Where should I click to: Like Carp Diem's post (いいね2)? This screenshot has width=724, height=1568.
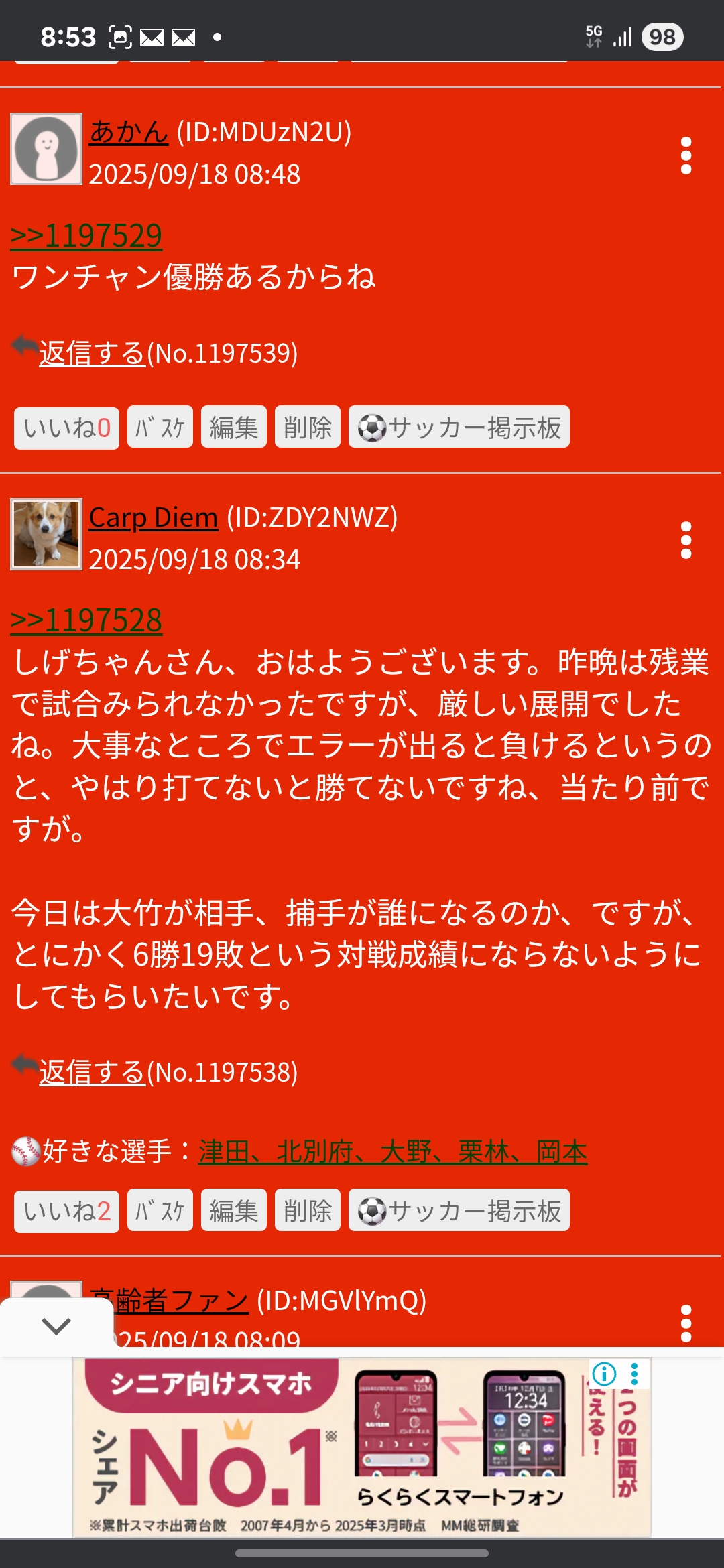(x=66, y=1211)
